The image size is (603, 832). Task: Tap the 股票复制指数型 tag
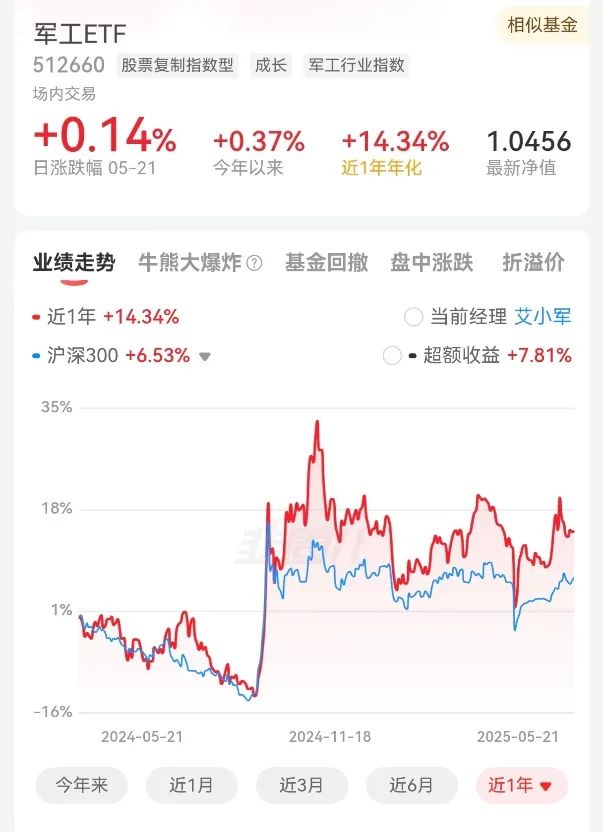click(177, 66)
